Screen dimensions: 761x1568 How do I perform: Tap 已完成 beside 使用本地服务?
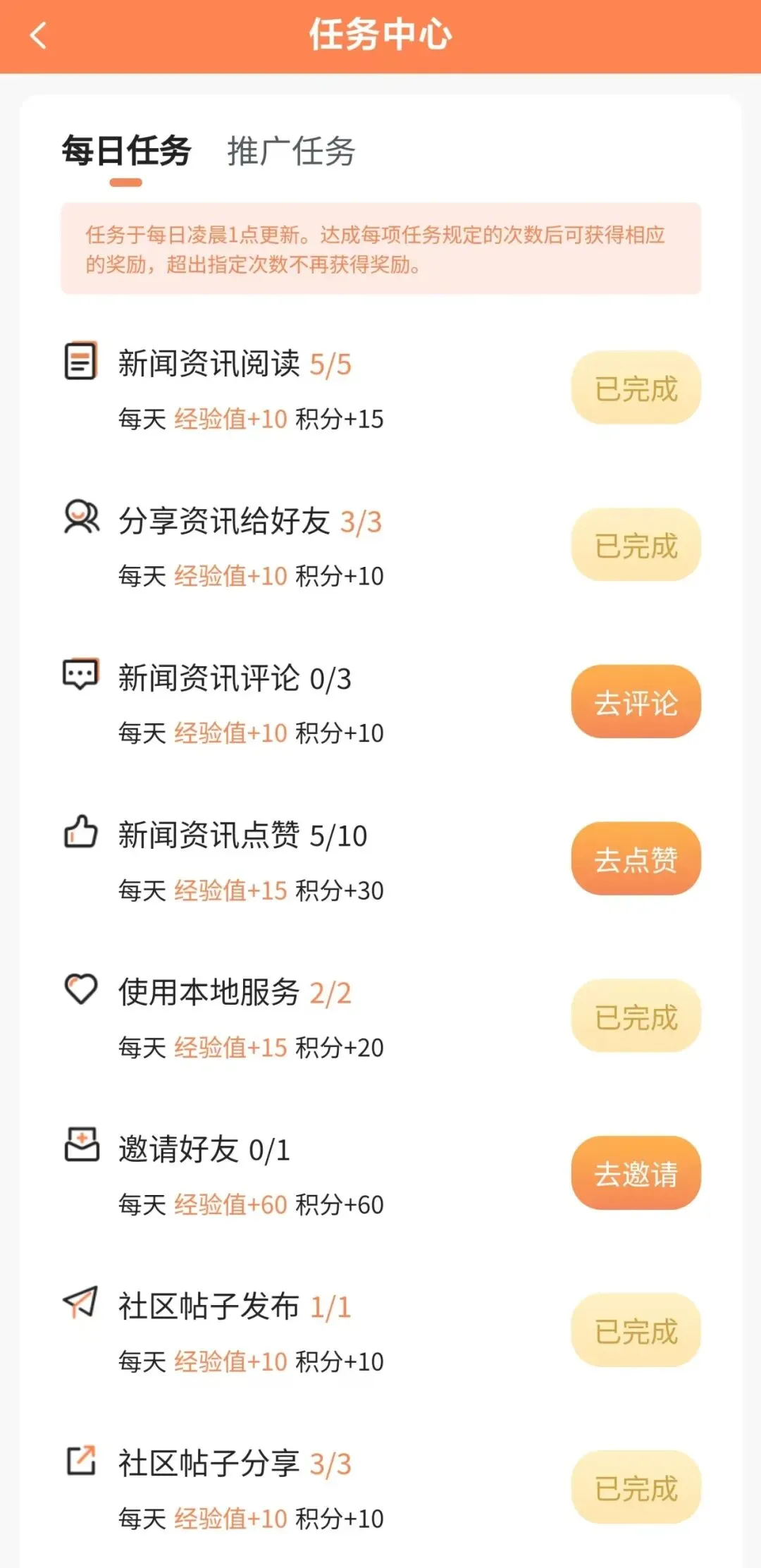click(x=636, y=1016)
